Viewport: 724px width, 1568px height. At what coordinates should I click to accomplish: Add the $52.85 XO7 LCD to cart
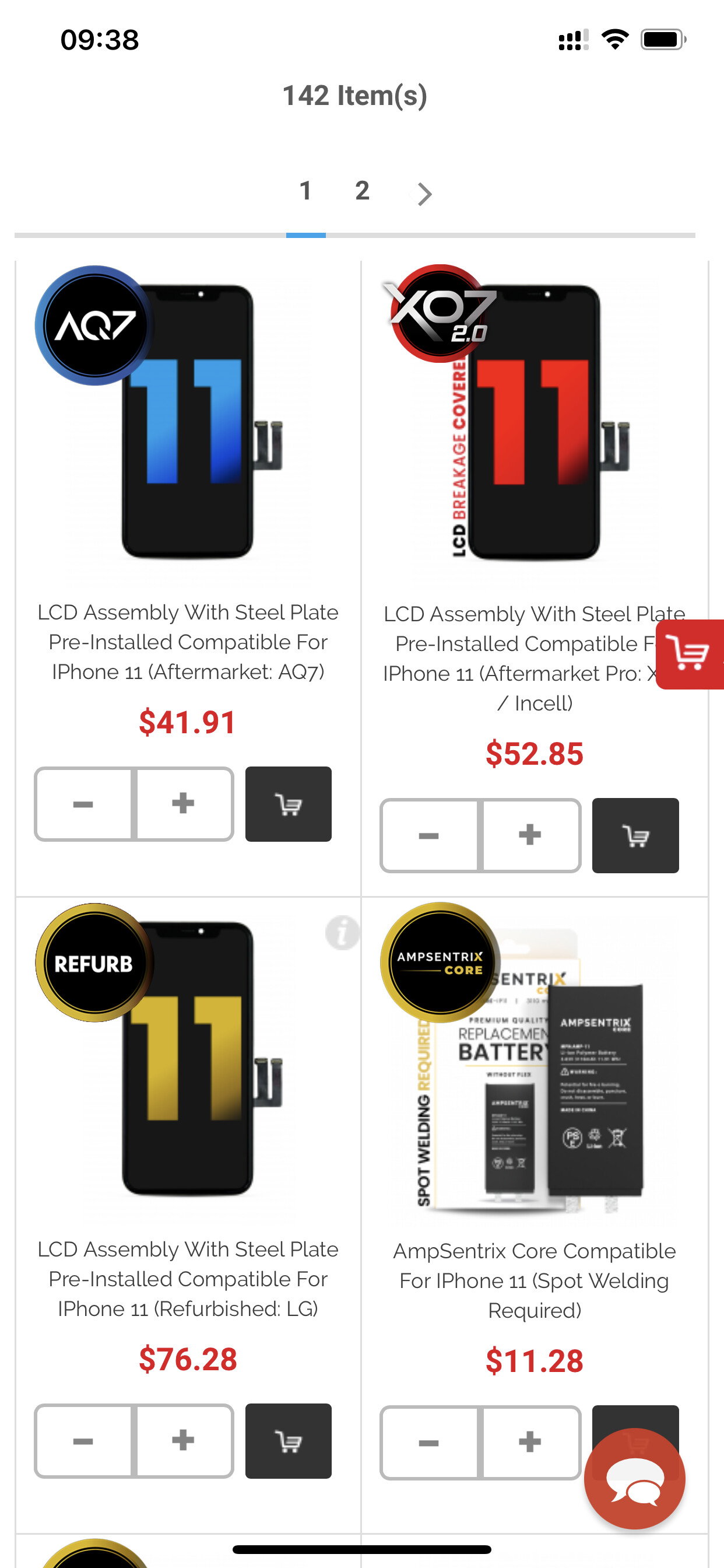click(635, 835)
